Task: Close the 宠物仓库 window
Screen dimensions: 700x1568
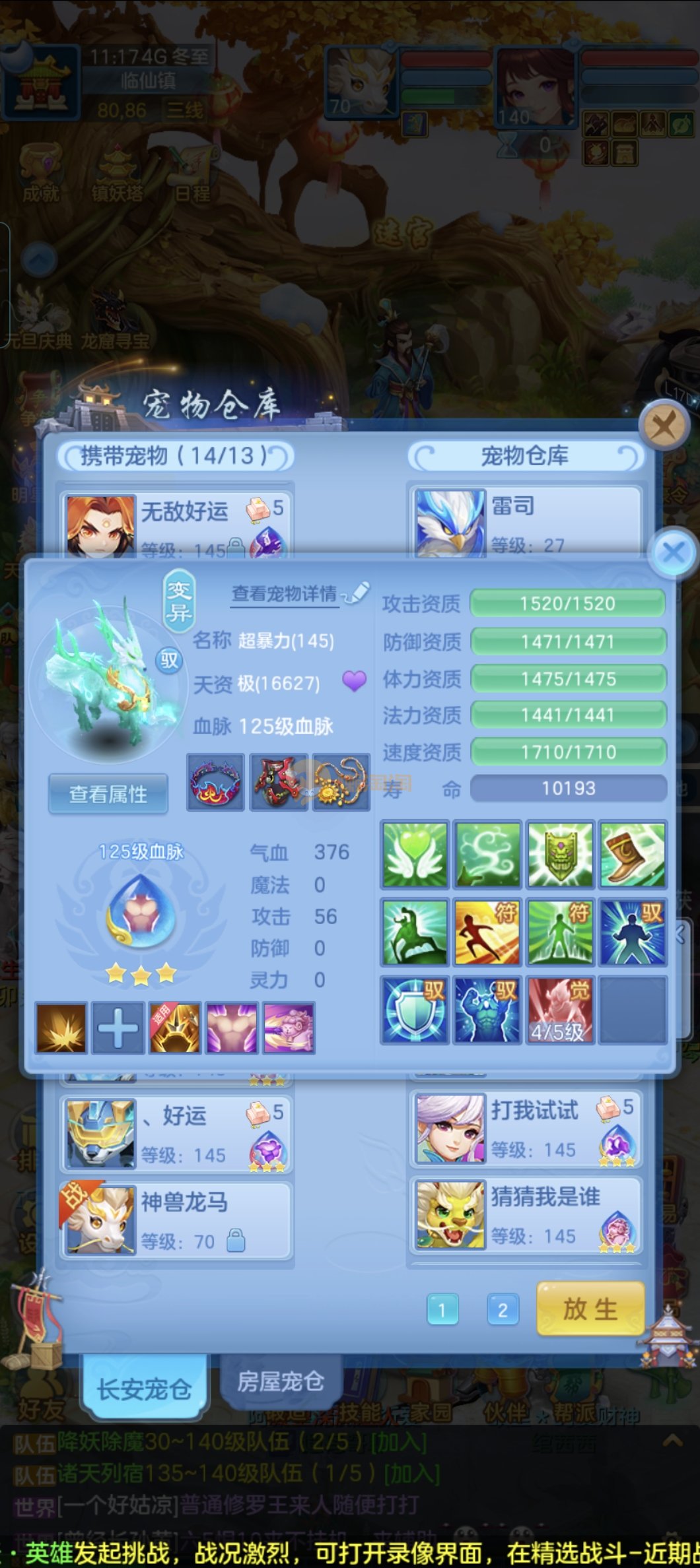Action: tap(664, 426)
